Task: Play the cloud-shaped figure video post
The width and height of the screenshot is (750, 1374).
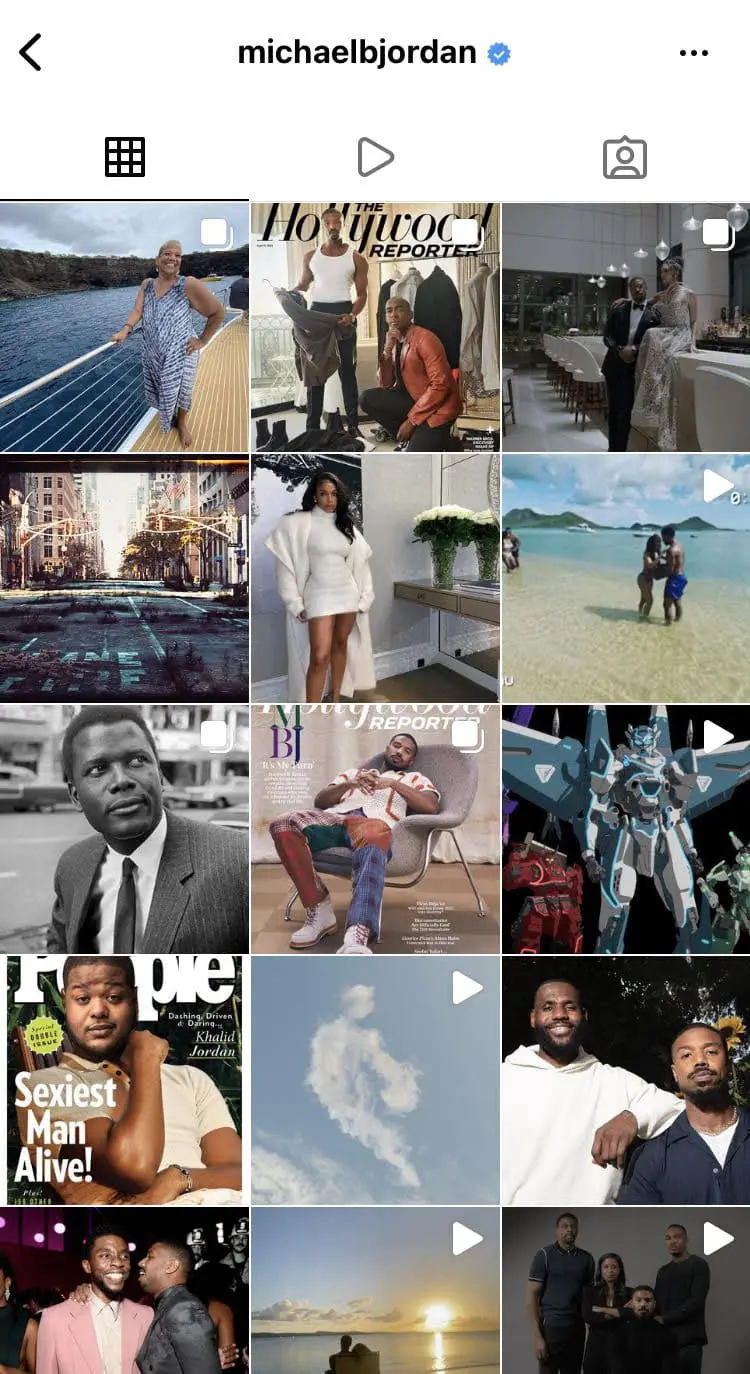Action: point(375,1081)
